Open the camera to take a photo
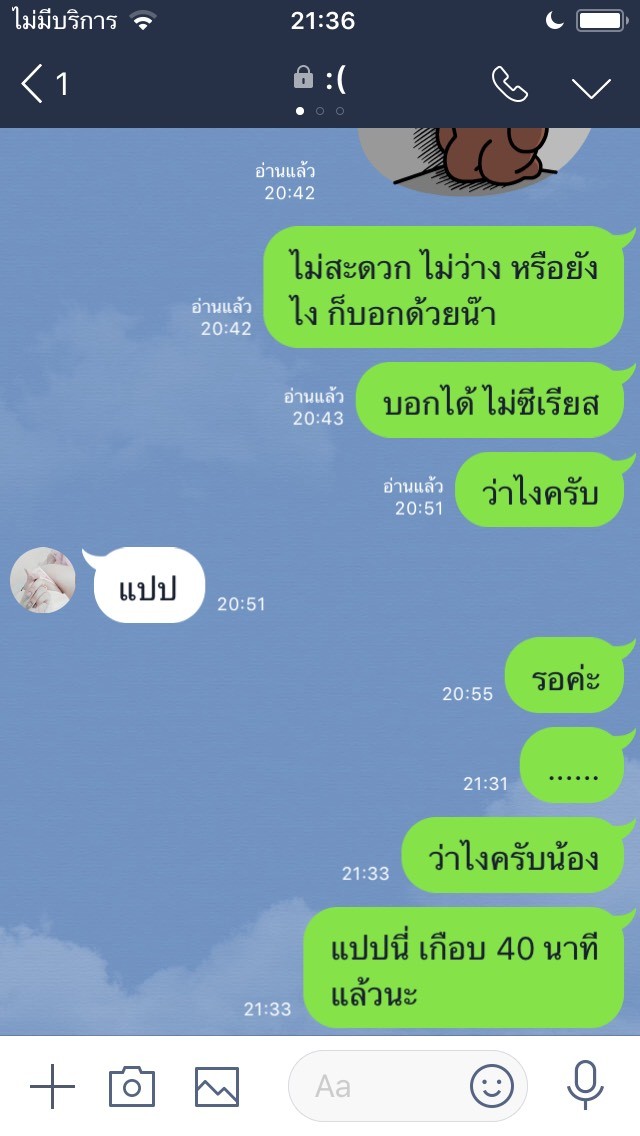This screenshot has height=1136, width=640. click(132, 1086)
